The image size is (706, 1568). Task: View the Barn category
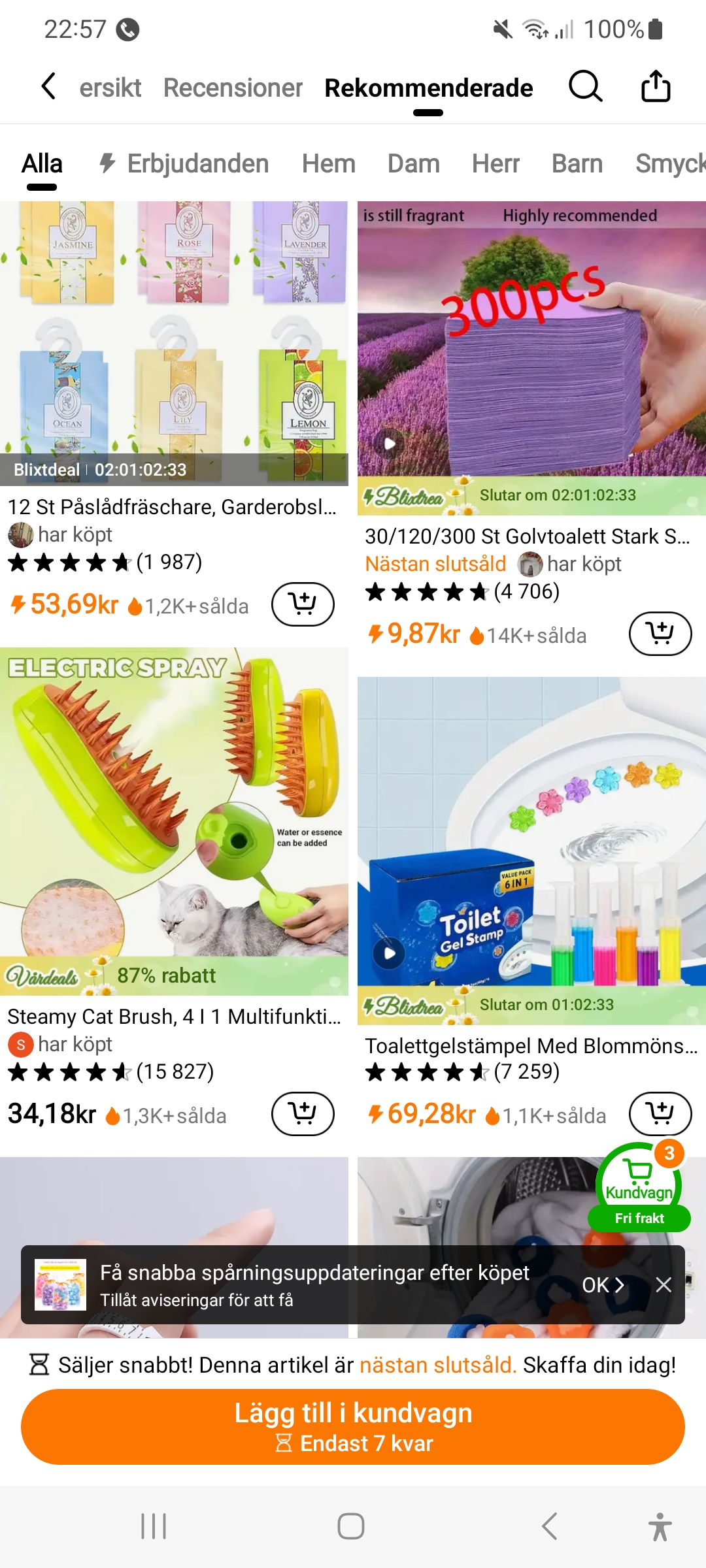click(x=577, y=164)
